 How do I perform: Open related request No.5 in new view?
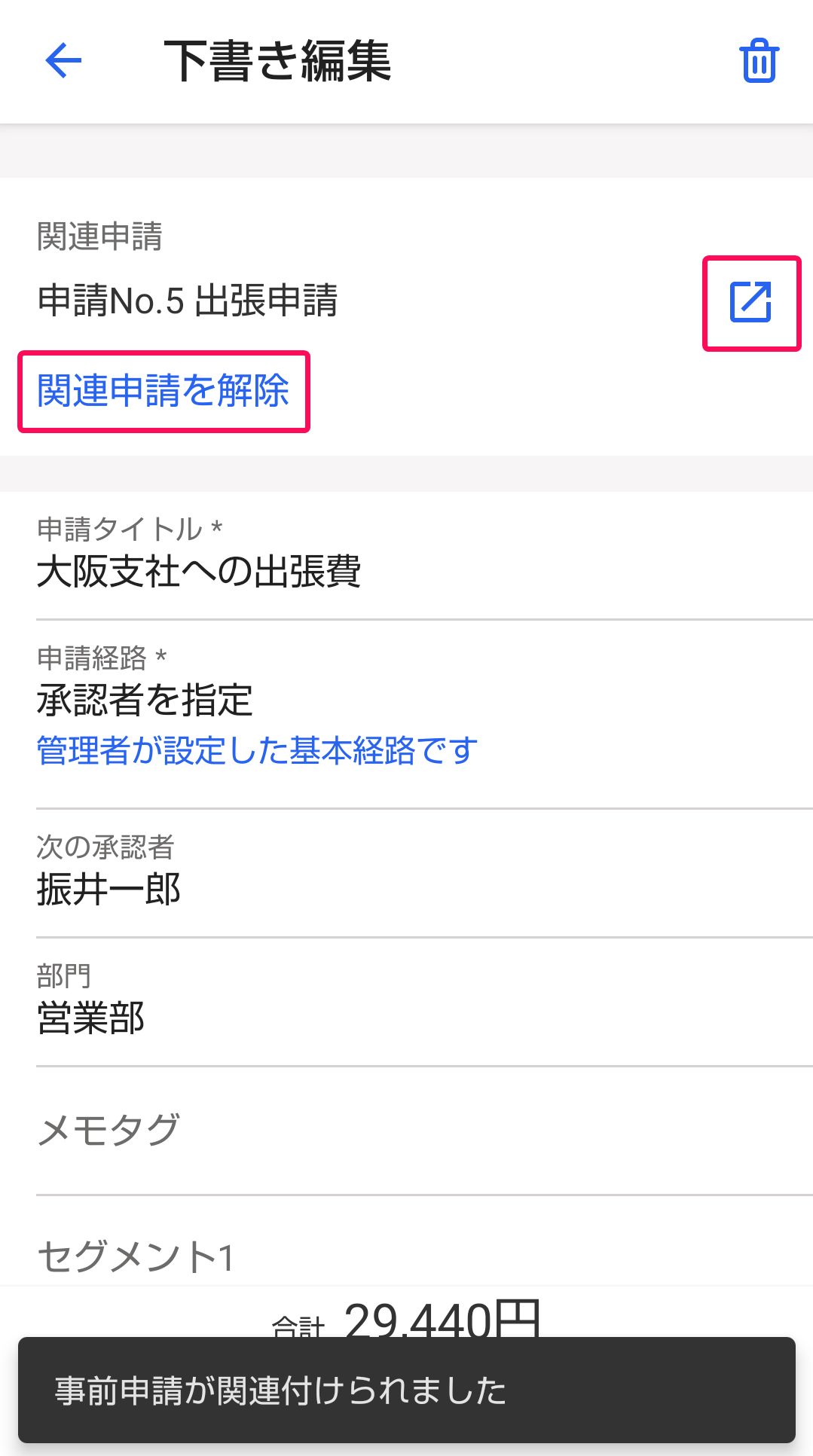pos(750,302)
